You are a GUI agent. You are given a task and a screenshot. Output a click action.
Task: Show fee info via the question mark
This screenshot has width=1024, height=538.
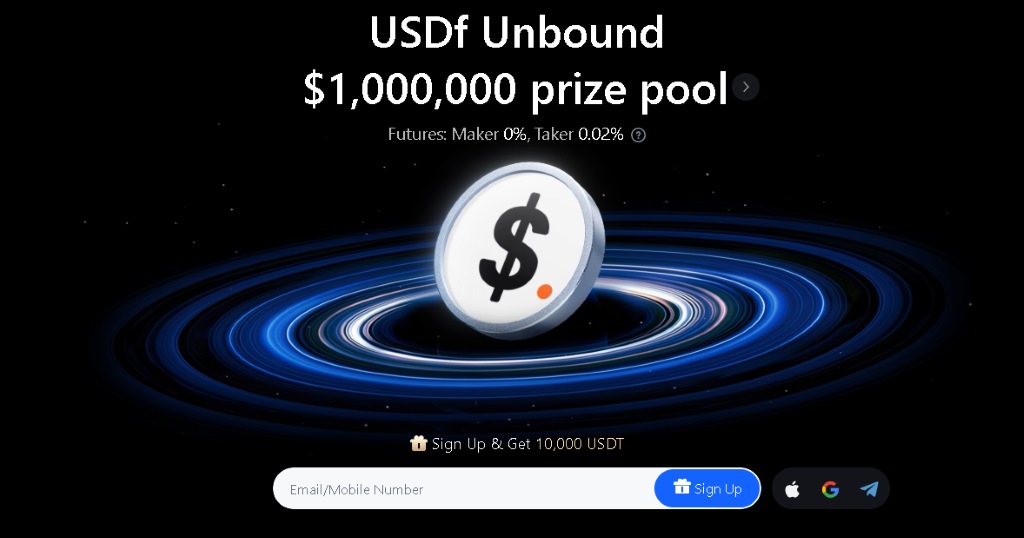pos(639,135)
